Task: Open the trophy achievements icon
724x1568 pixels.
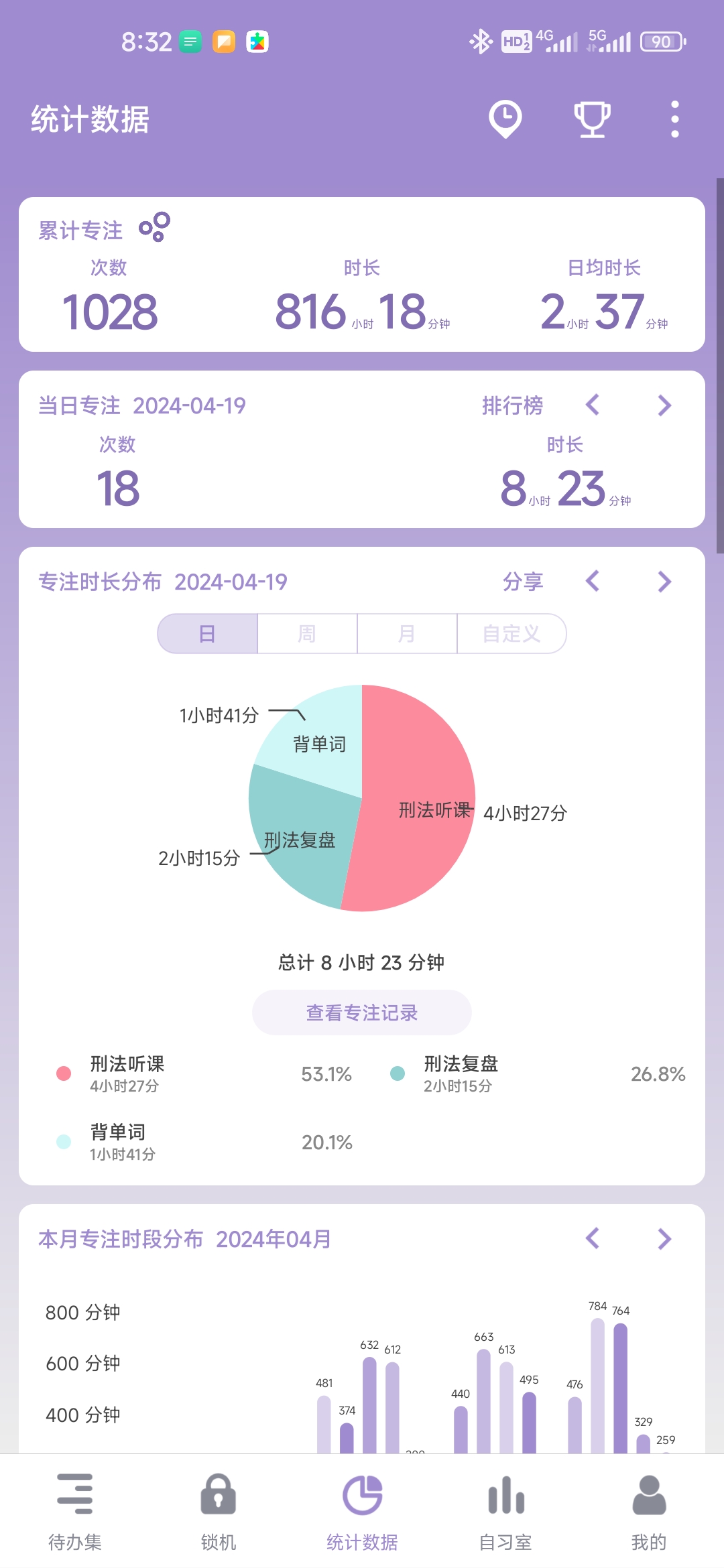Action: click(592, 119)
